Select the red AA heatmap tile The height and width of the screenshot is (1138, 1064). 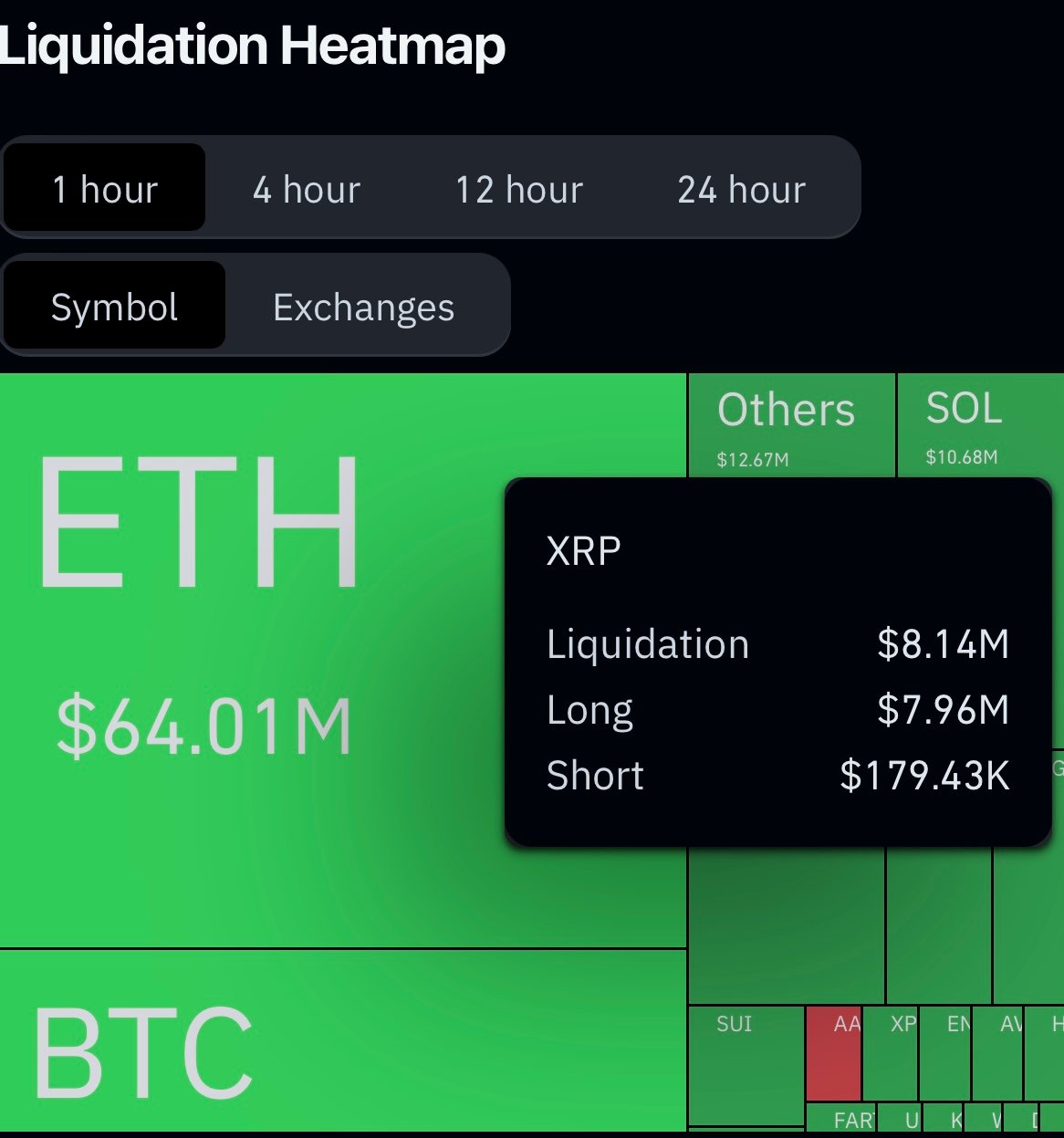point(833,1054)
